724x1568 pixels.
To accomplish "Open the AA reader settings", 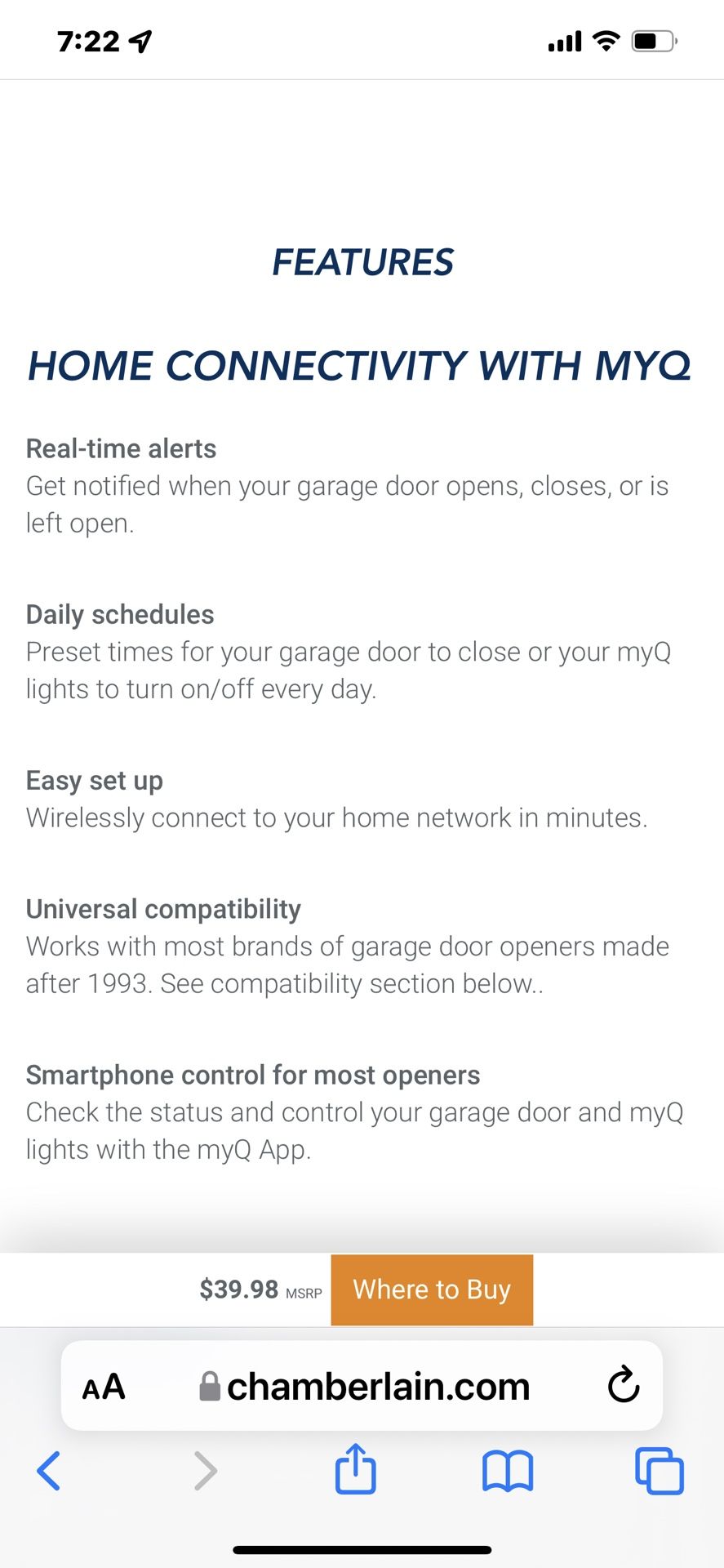I will (104, 1386).
